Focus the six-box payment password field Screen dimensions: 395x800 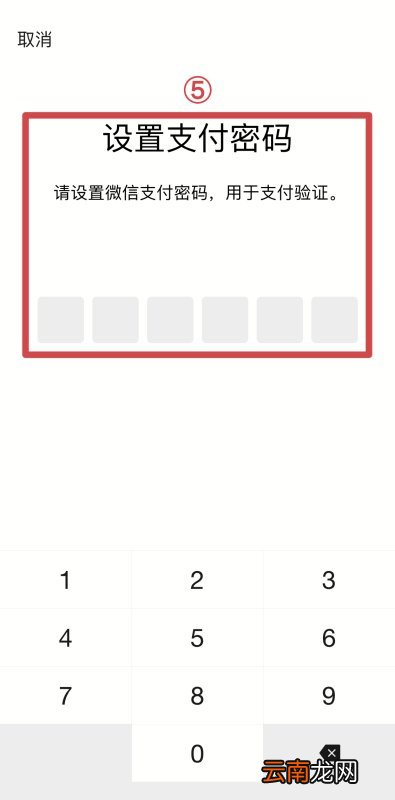click(x=198, y=320)
